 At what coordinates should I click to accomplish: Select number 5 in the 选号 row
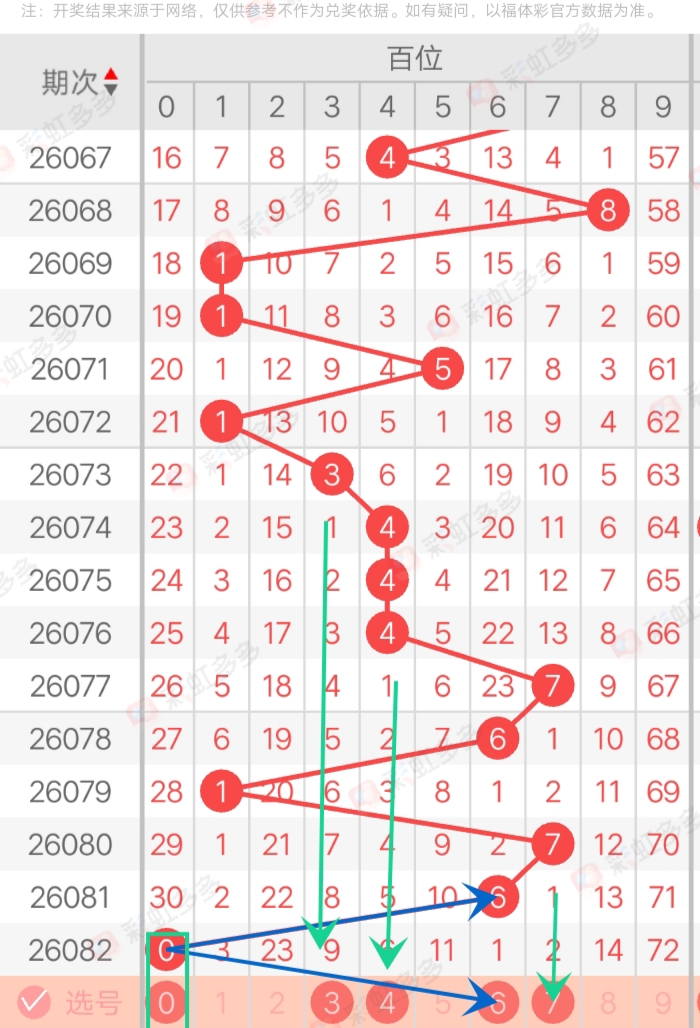point(442,1002)
